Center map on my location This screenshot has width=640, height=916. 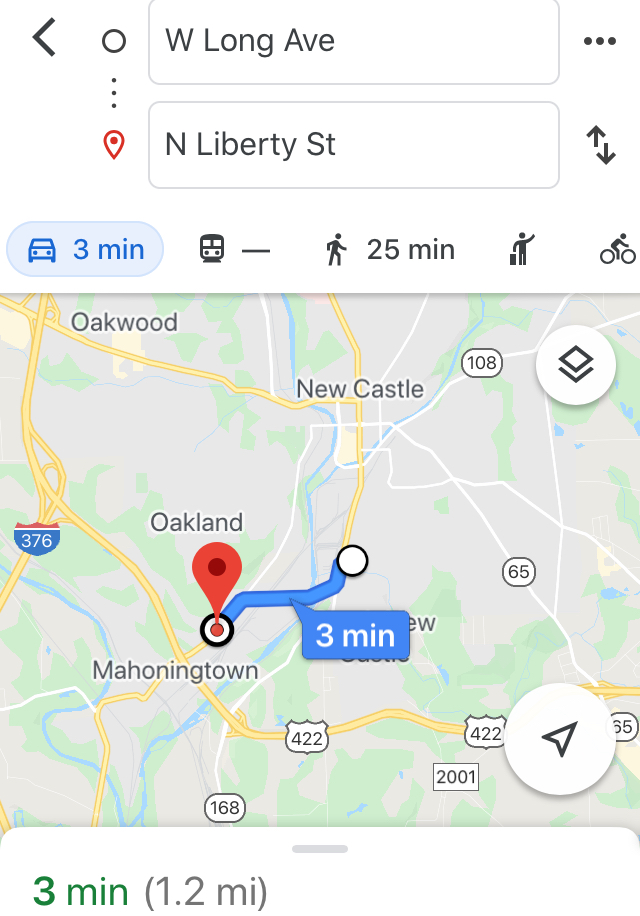coord(559,740)
